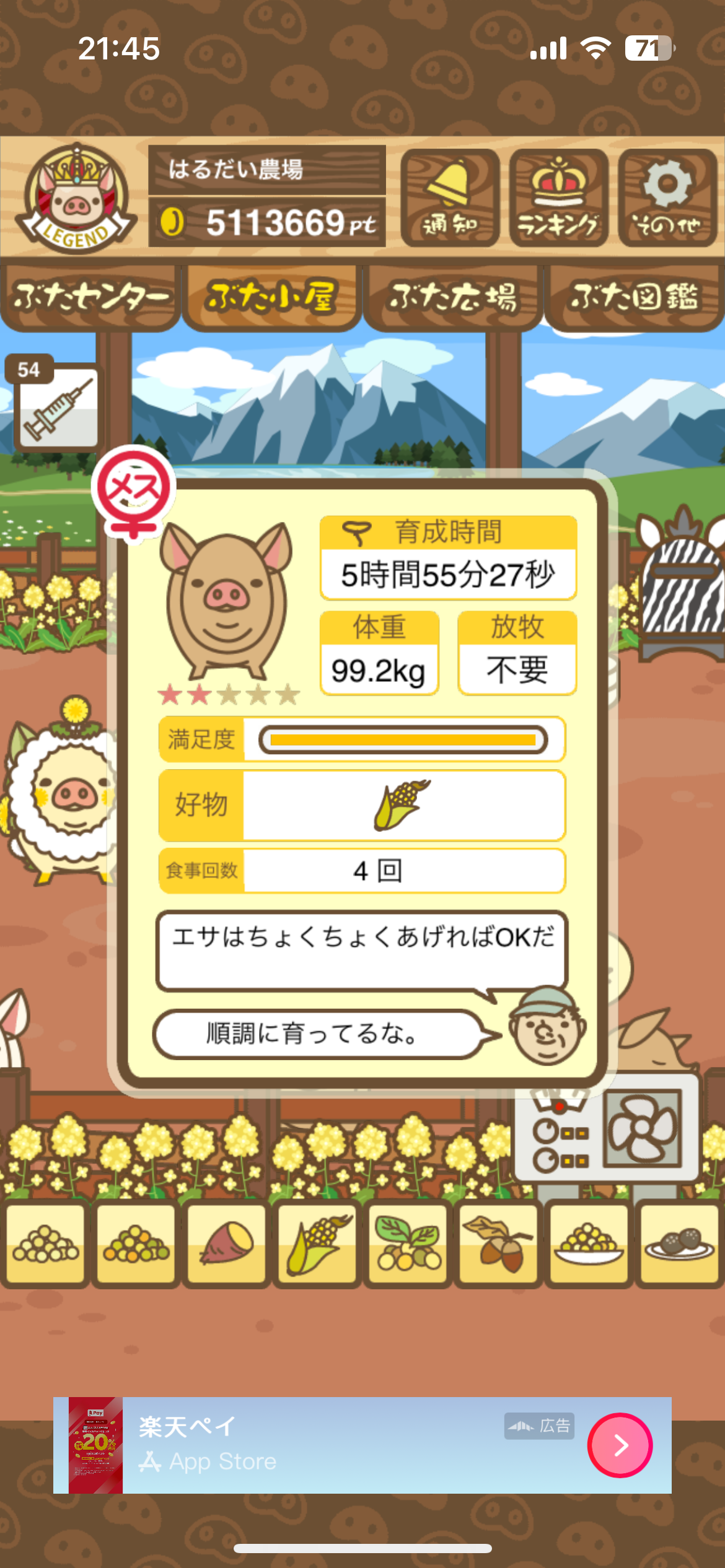Select the dark dumplings on plate feed
Viewport: 725px width, 1568px height.
click(679, 1242)
